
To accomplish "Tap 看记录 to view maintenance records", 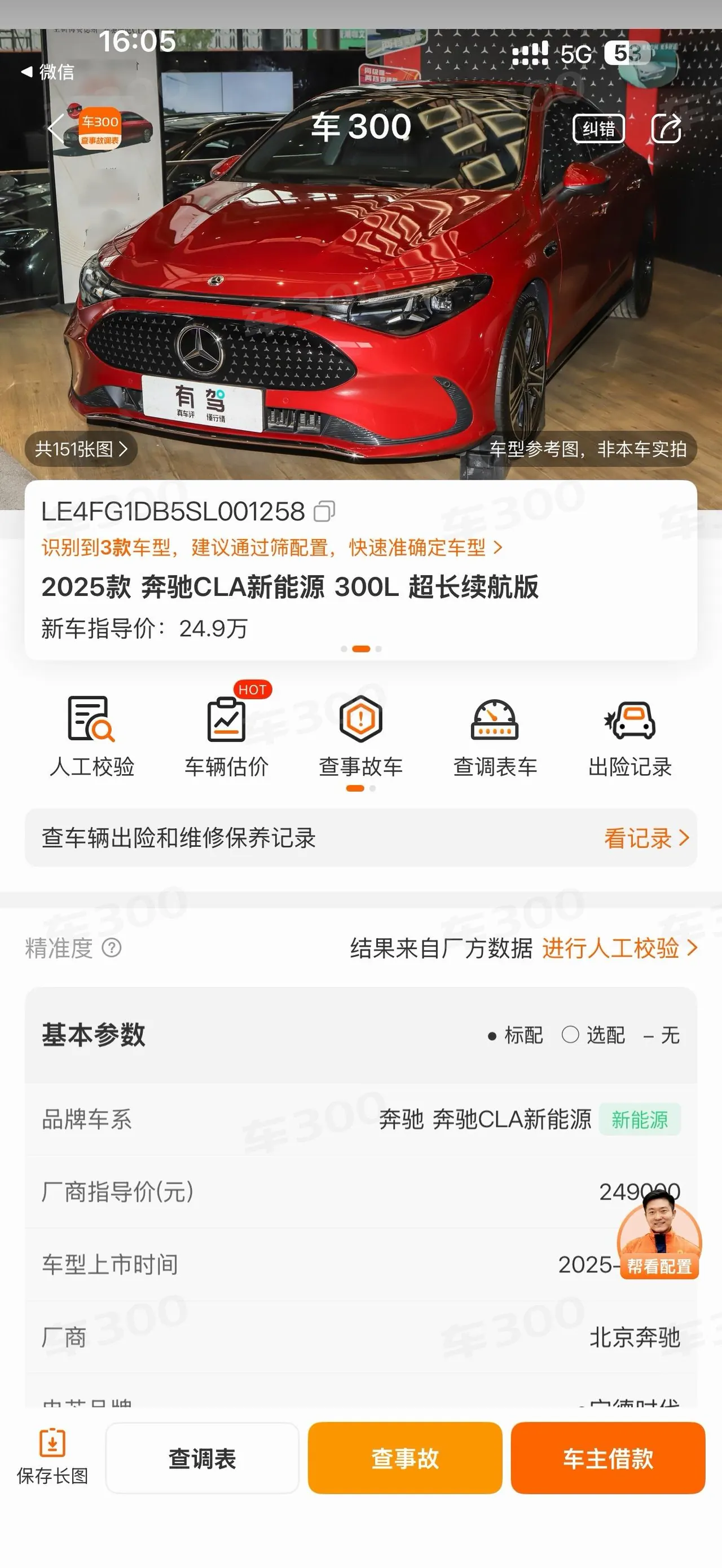I will click(646, 838).
